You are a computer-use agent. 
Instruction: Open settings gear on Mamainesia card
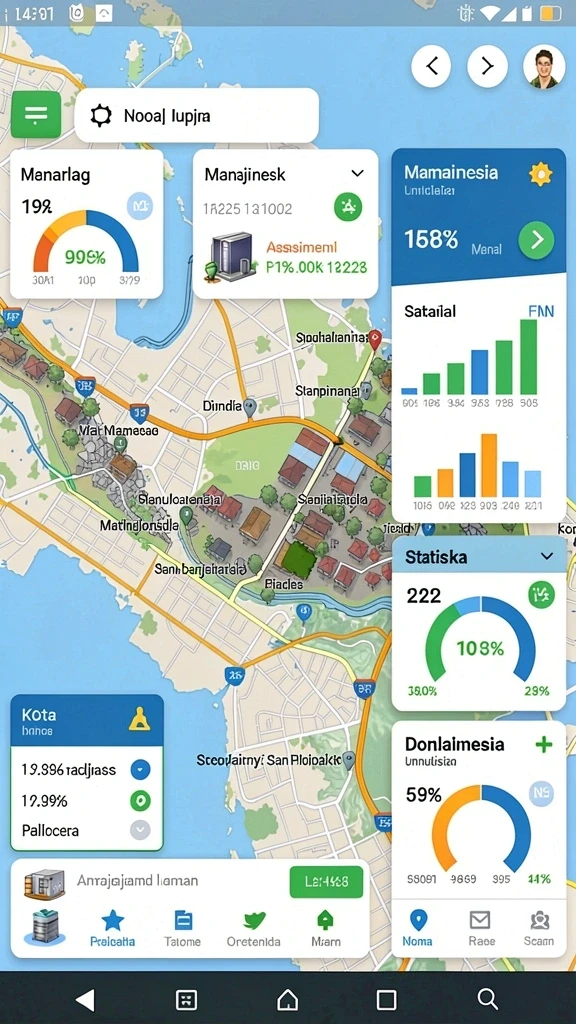(541, 174)
